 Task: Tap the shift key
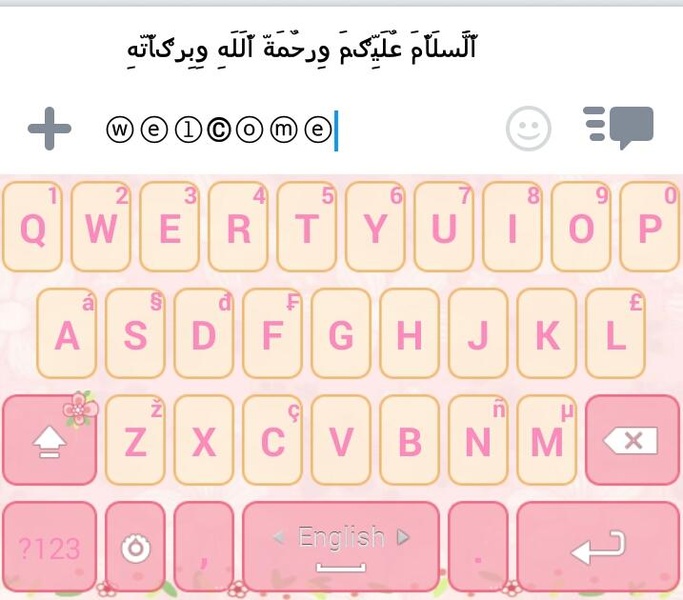point(50,440)
